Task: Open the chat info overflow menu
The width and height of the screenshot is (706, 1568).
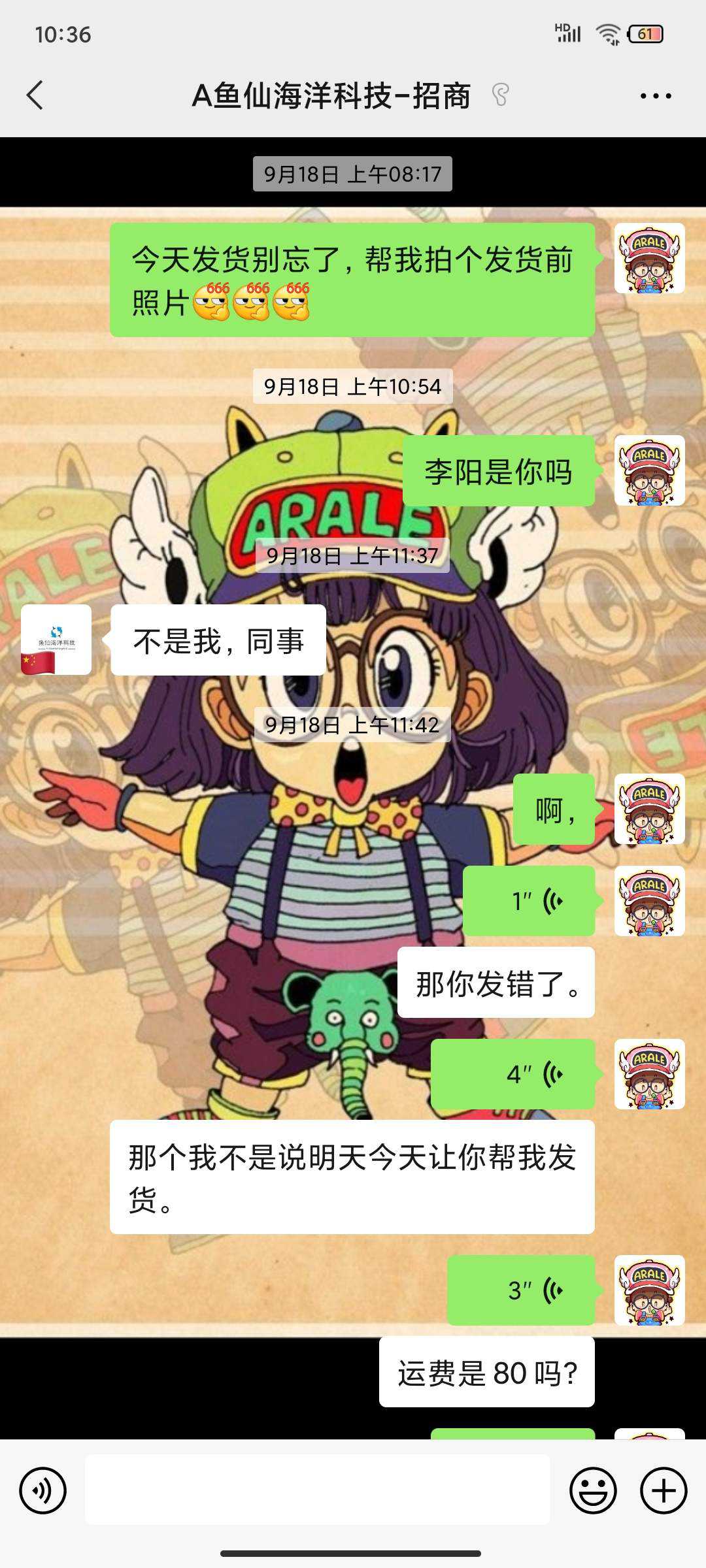Action: click(x=655, y=96)
